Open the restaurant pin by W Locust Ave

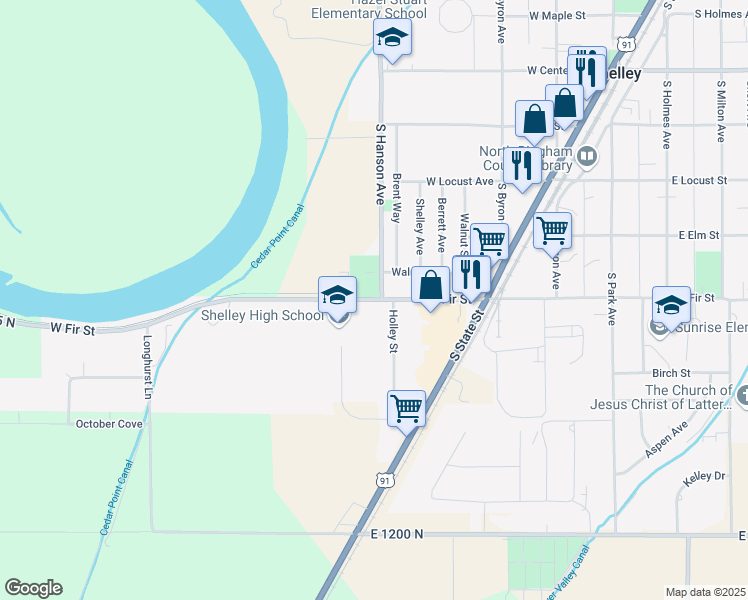523,164
